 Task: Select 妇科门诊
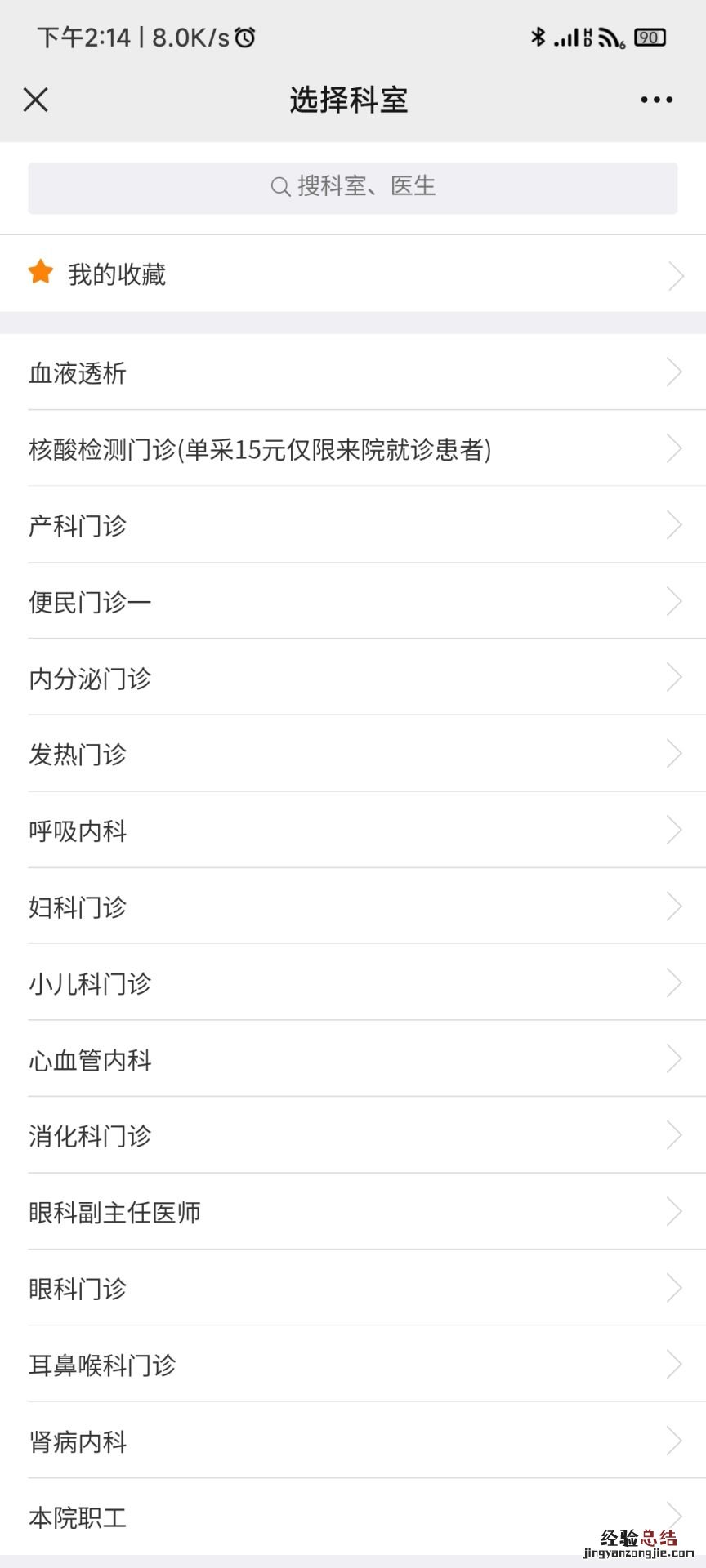click(x=353, y=906)
